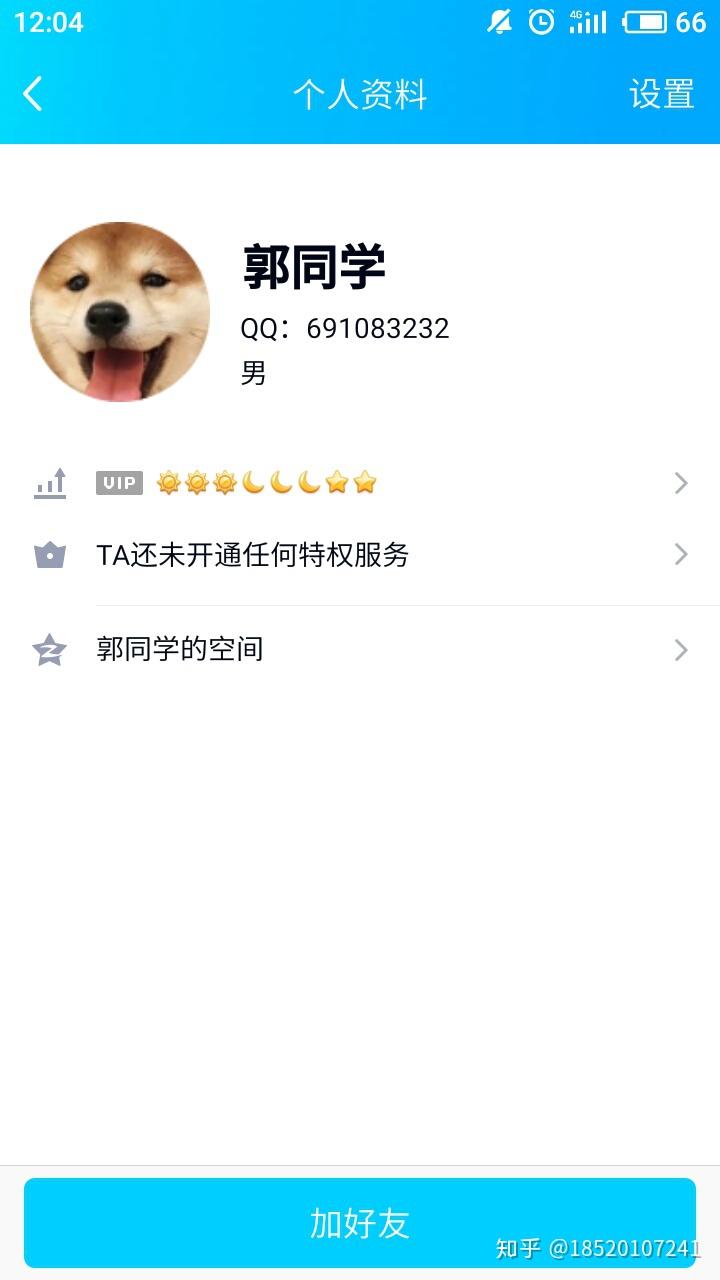View the Shiba Inu profile avatar

pyautogui.click(x=120, y=312)
